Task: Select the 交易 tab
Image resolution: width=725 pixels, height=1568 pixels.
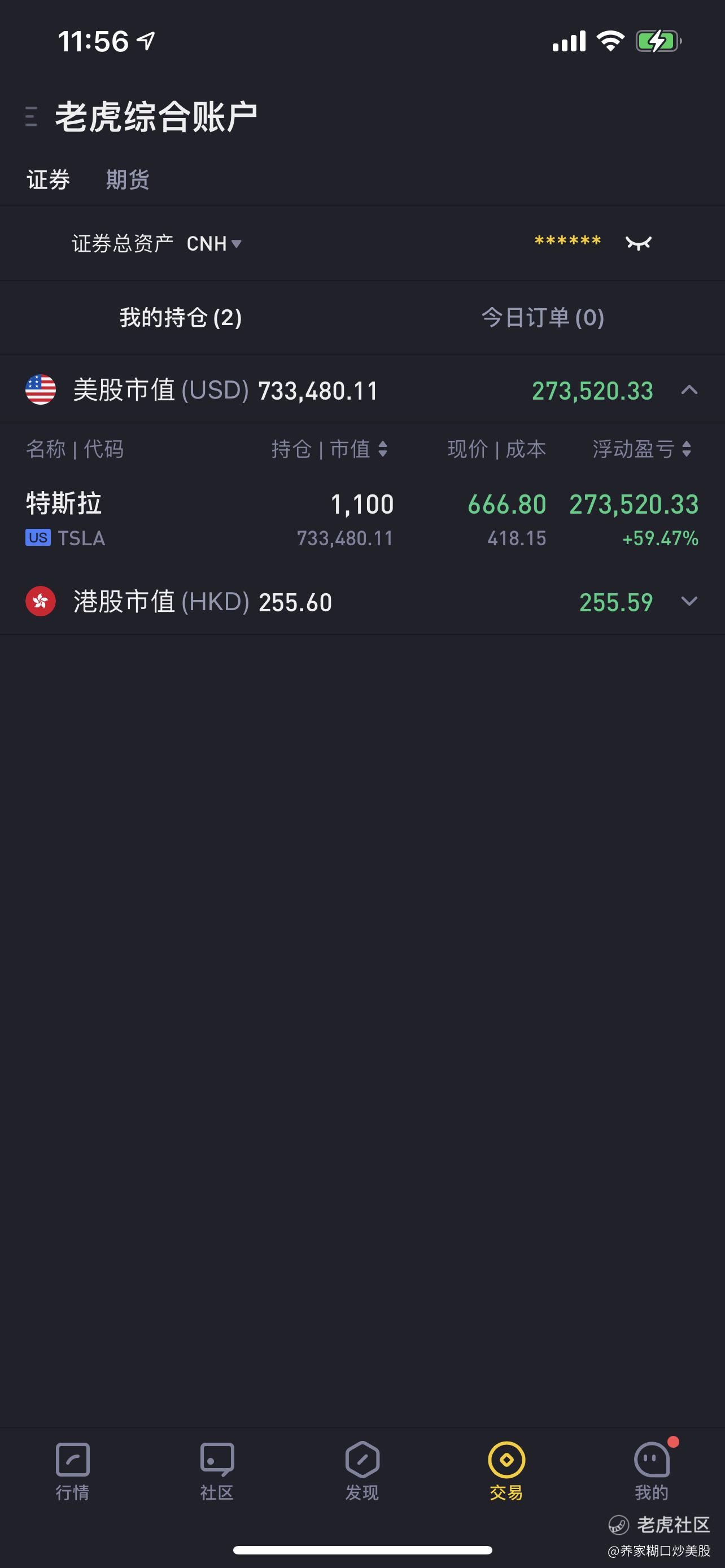Action: (x=506, y=1471)
